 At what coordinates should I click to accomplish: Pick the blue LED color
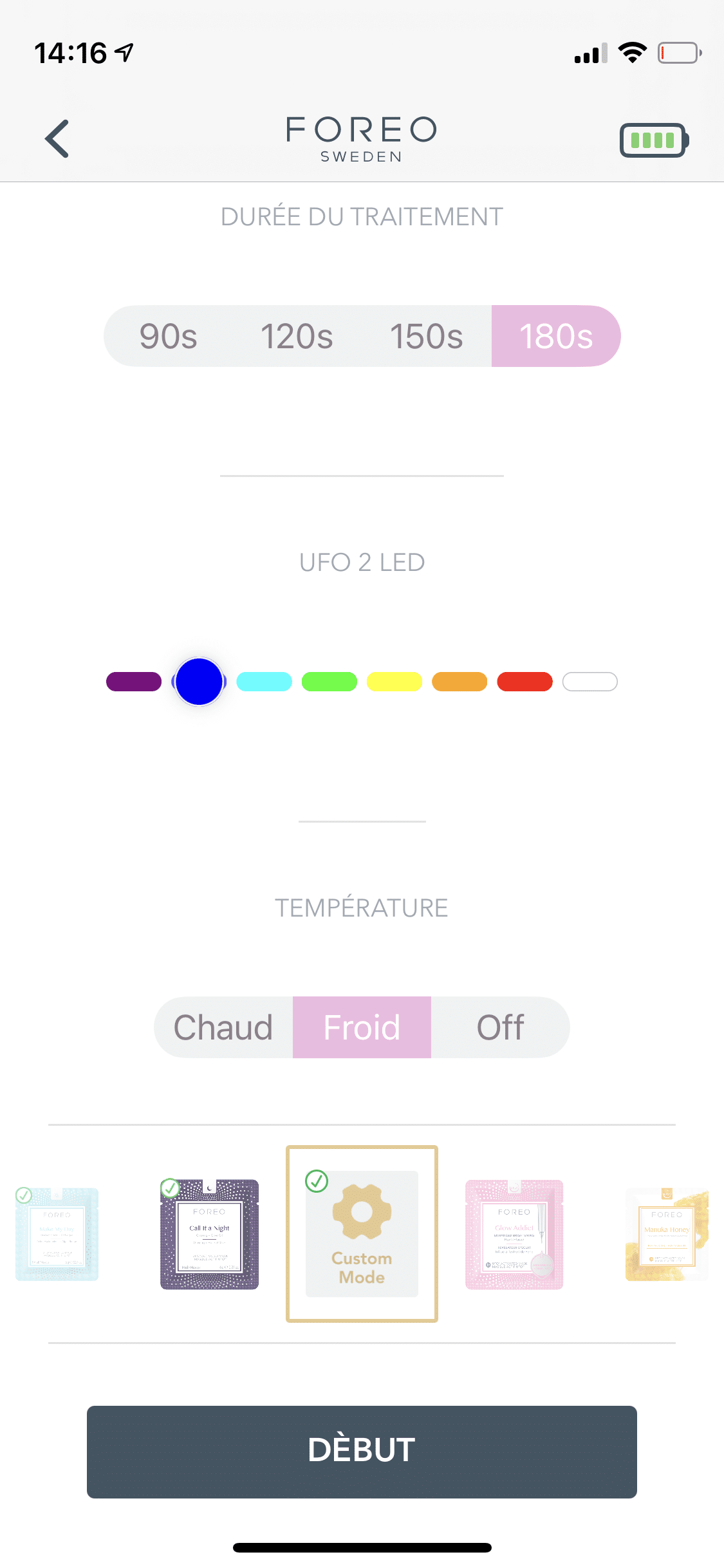pyautogui.click(x=199, y=682)
